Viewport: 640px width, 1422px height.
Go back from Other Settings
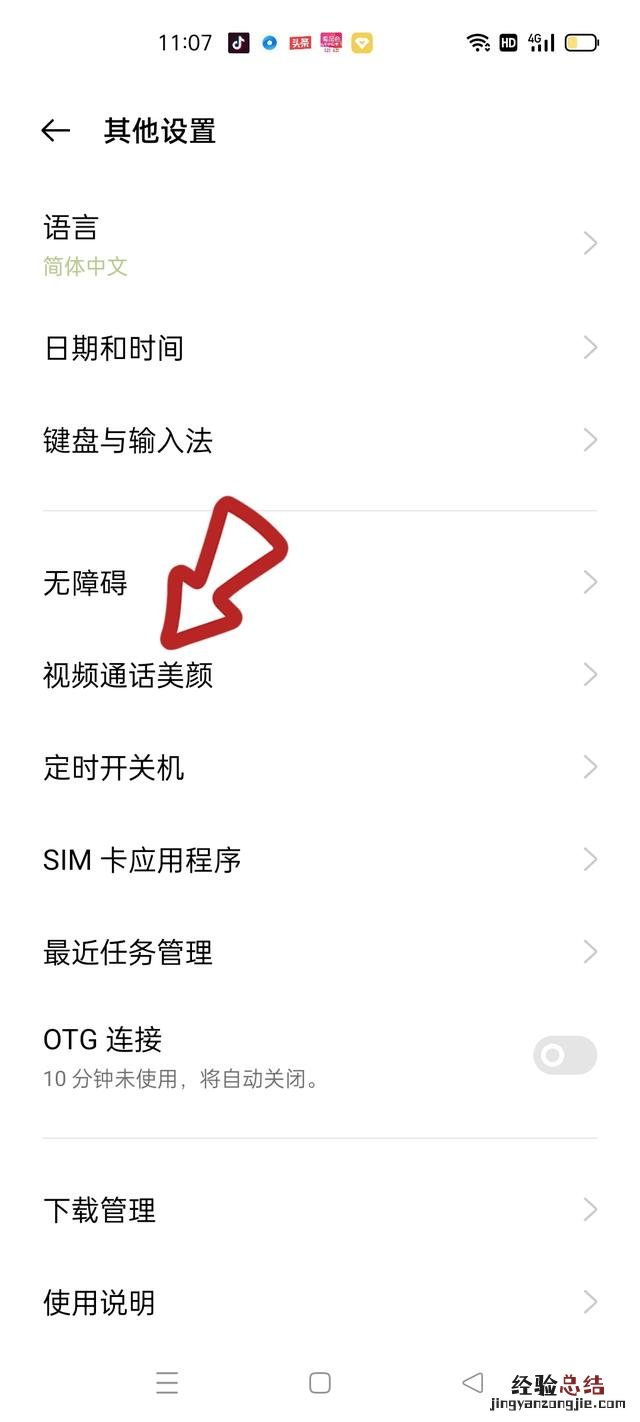coord(56,131)
